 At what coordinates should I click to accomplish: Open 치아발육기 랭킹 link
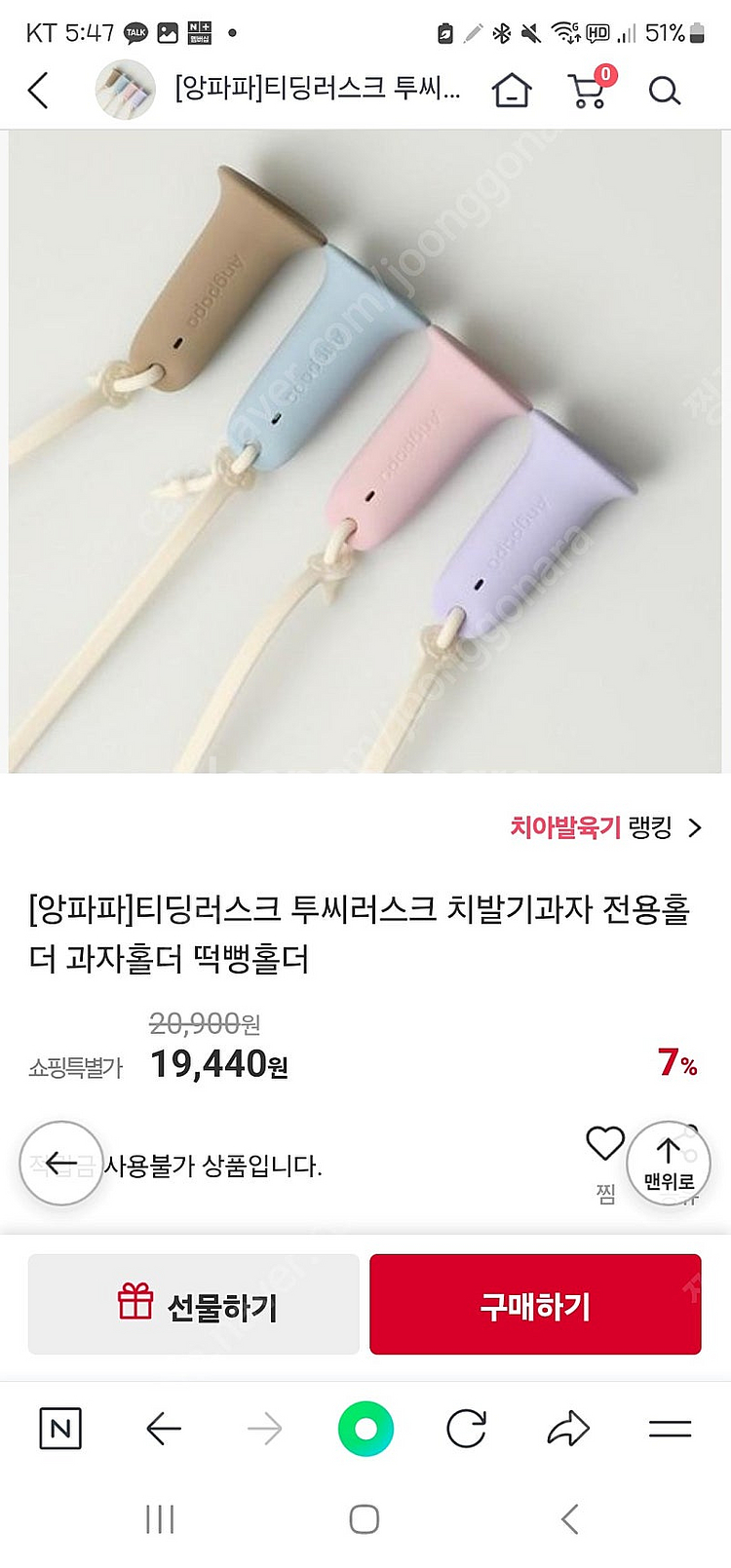pyautogui.click(x=604, y=827)
